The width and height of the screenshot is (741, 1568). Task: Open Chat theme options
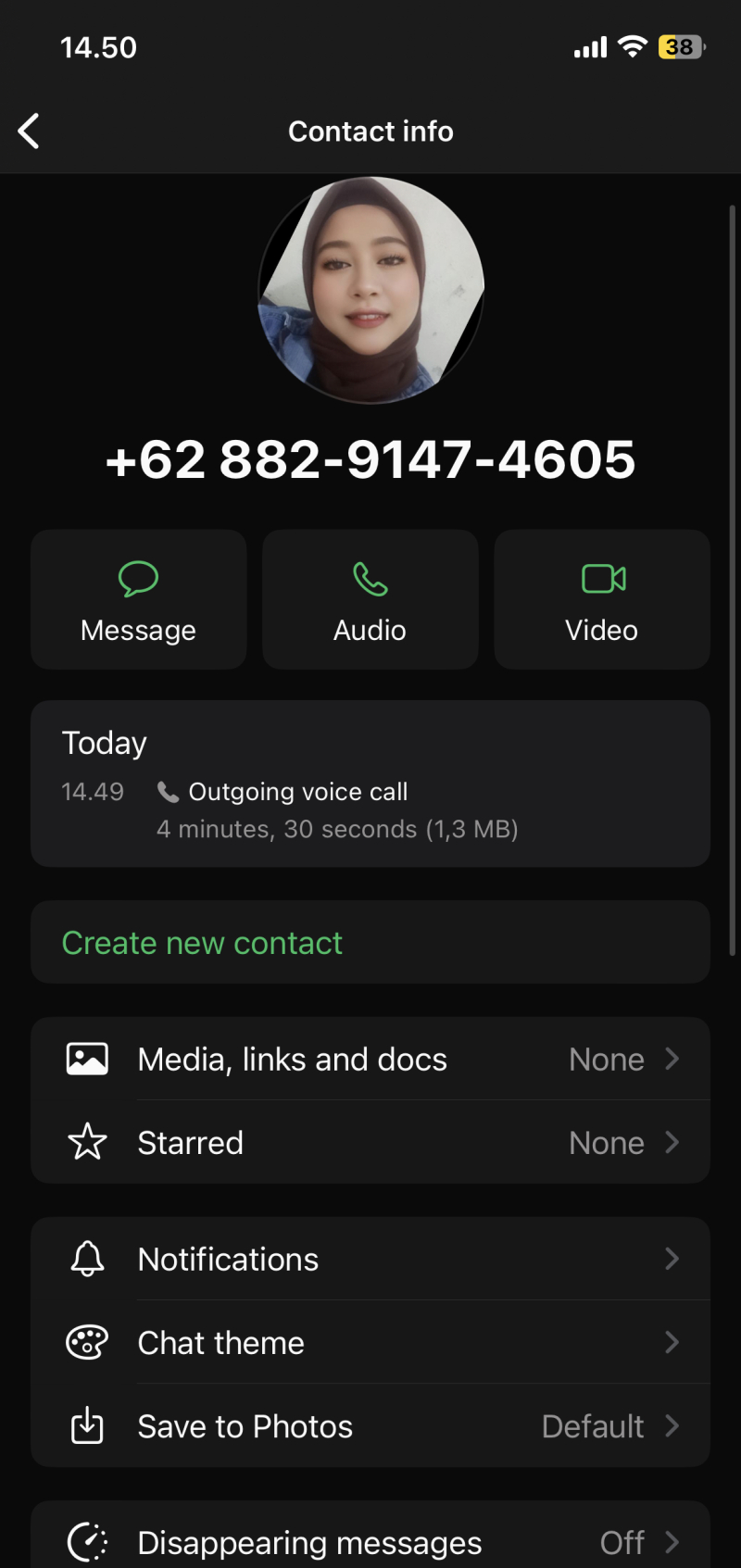[370, 1342]
